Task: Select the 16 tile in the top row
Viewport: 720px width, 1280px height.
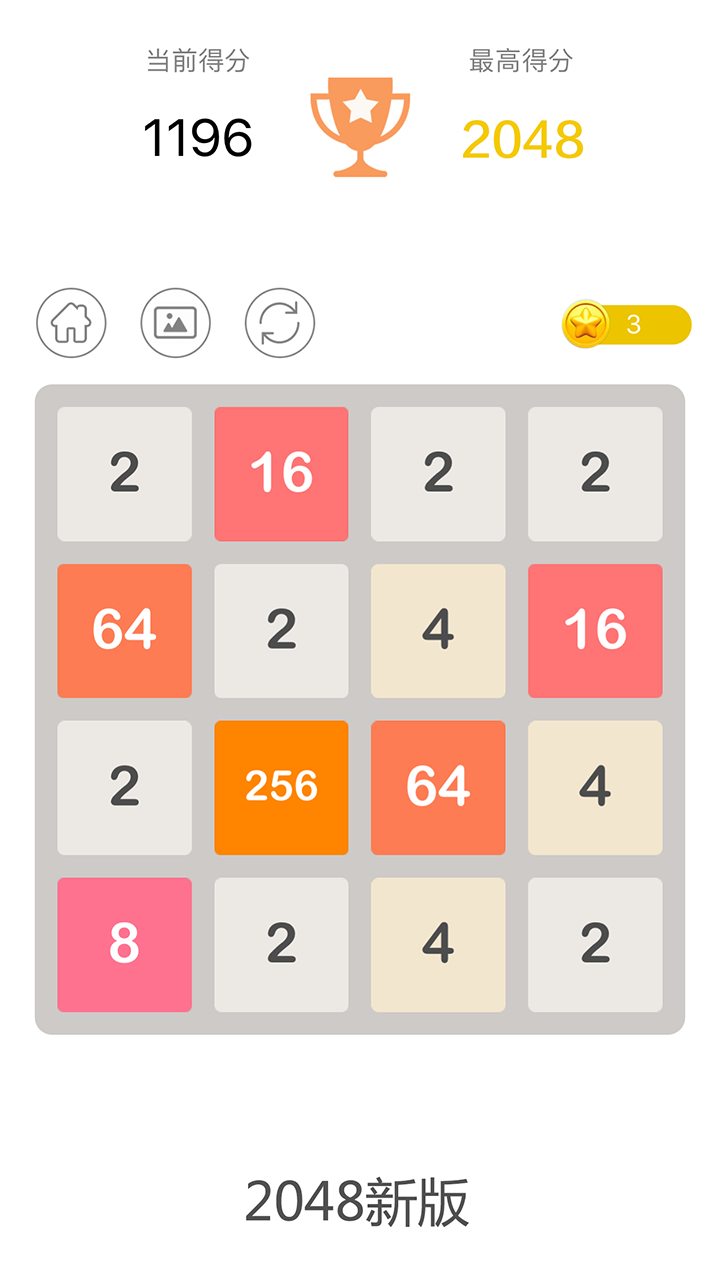Action: pos(281,474)
